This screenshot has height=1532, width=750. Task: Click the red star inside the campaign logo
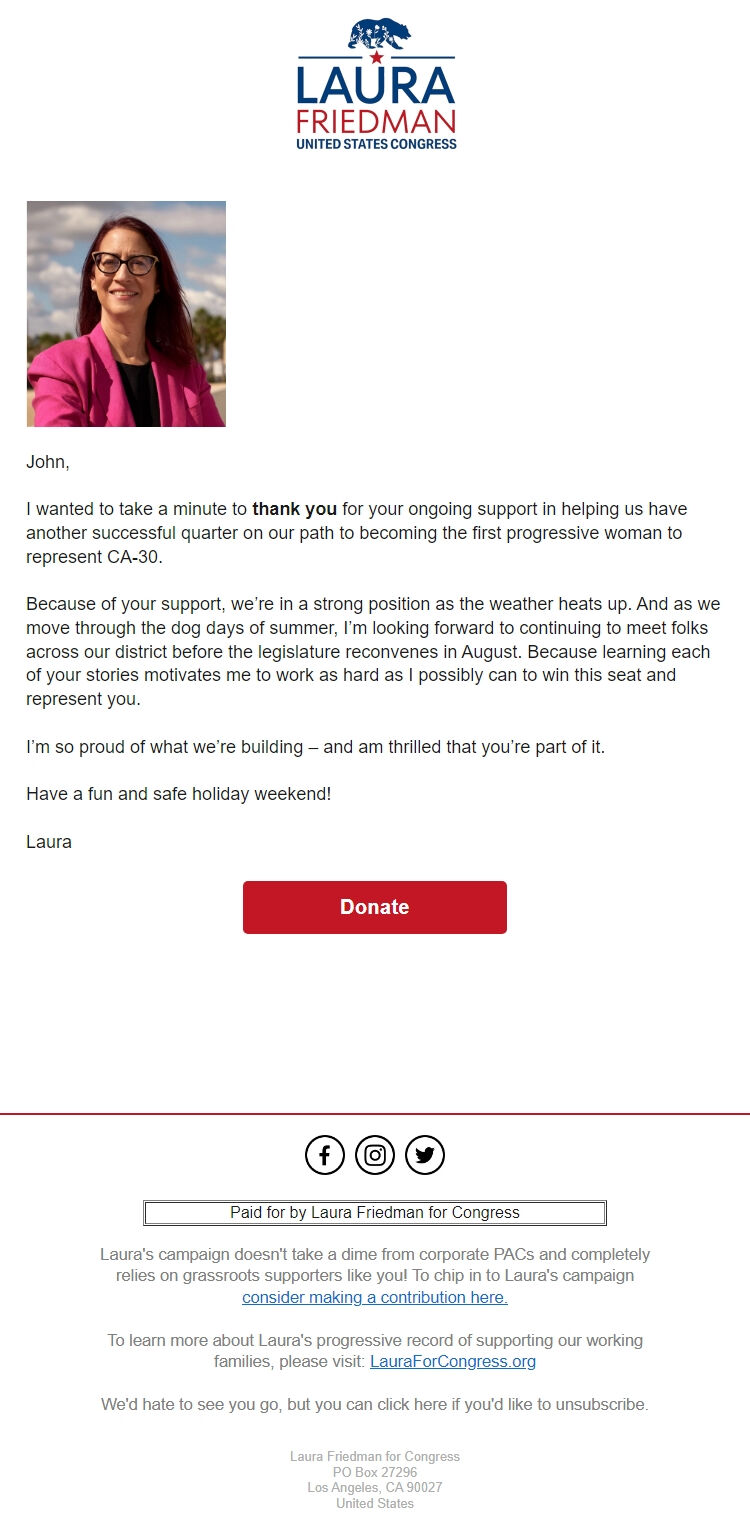click(375, 60)
